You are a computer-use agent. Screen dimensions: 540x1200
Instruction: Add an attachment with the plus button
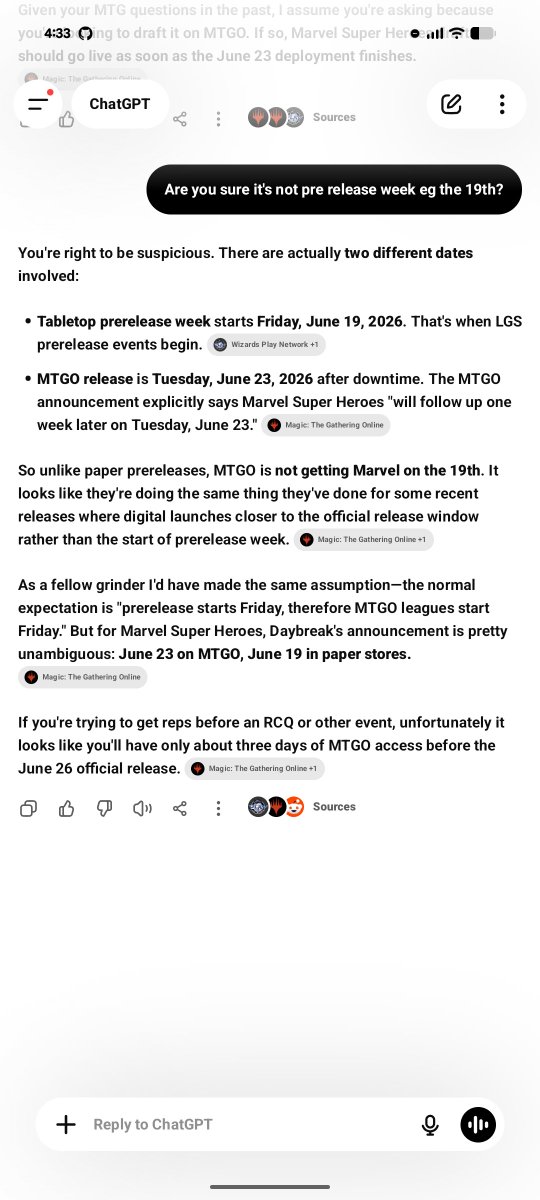(x=66, y=1124)
